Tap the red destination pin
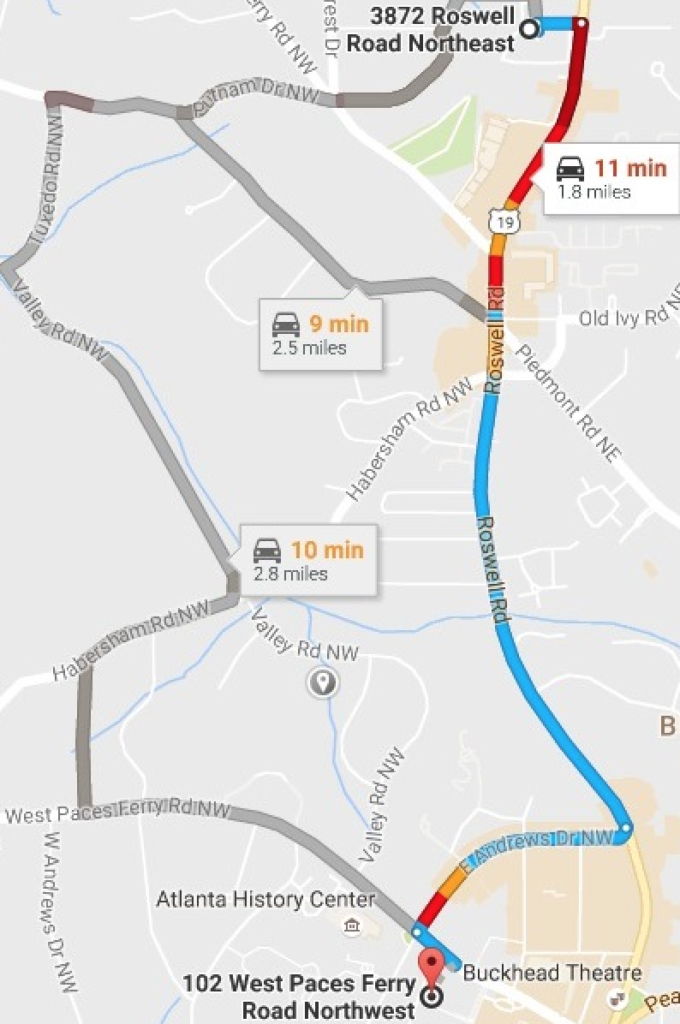Viewport: 680px width, 1024px height. point(430,967)
